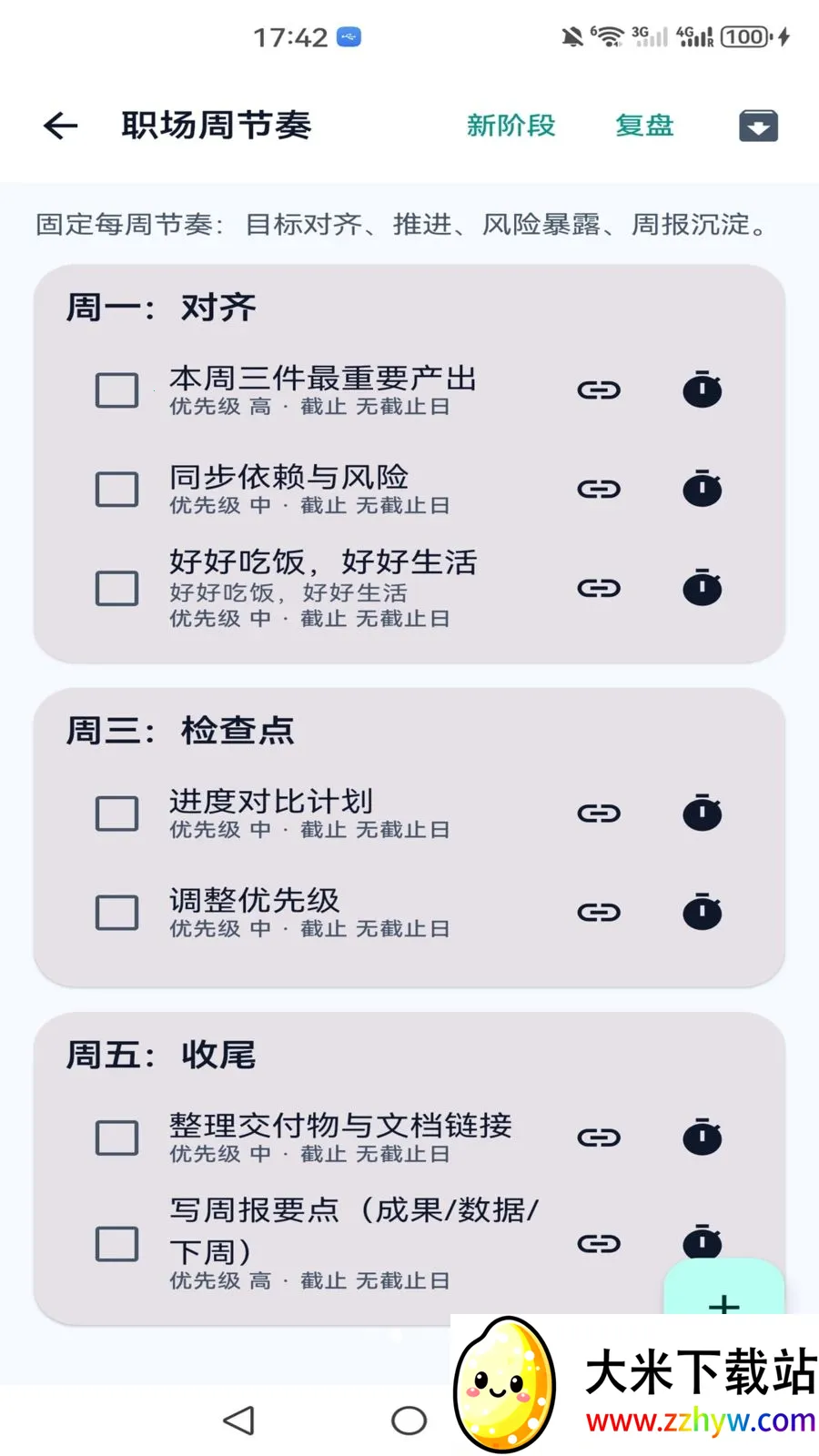Open link icon for 整理交付物与文档链接

[x=599, y=1137]
